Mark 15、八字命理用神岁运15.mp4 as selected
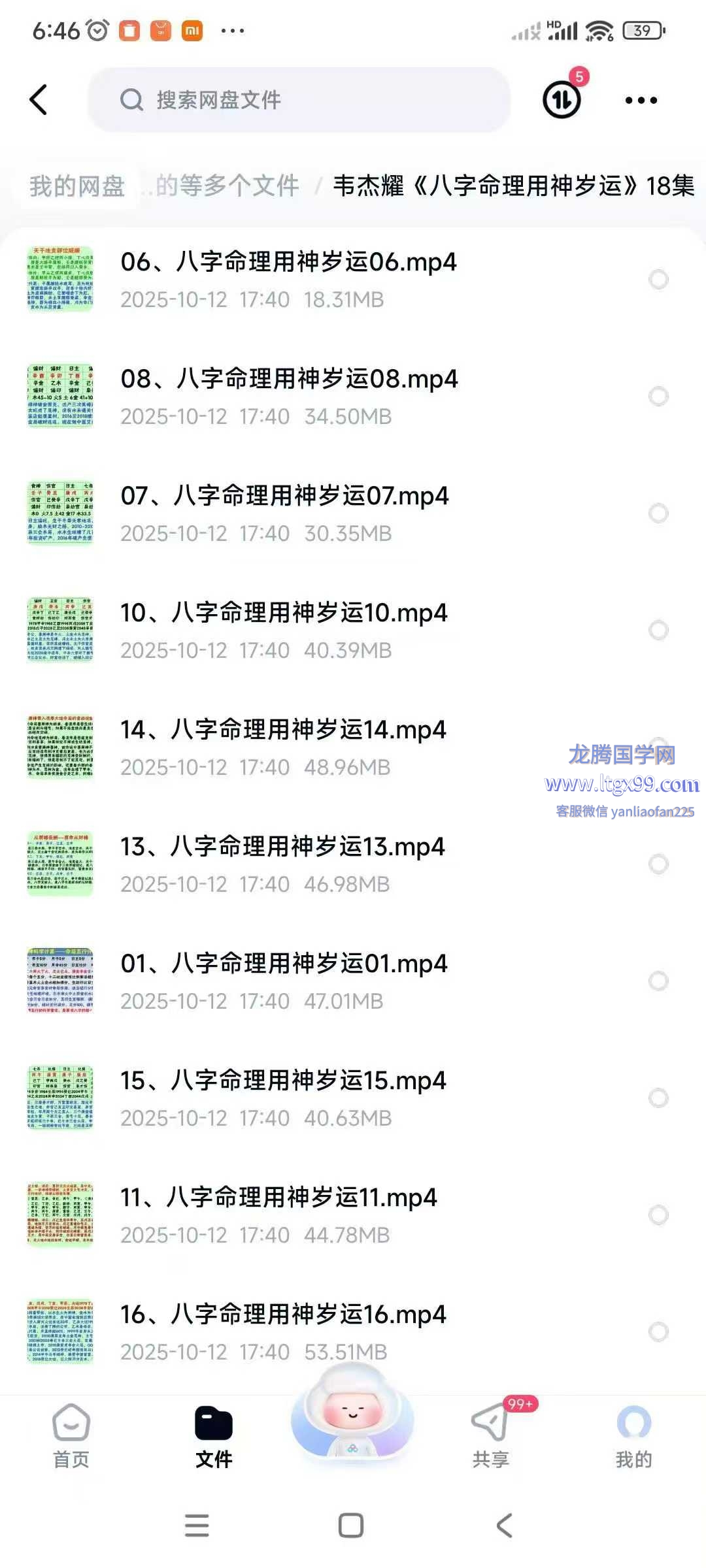The width and height of the screenshot is (706, 1568). point(658,1098)
